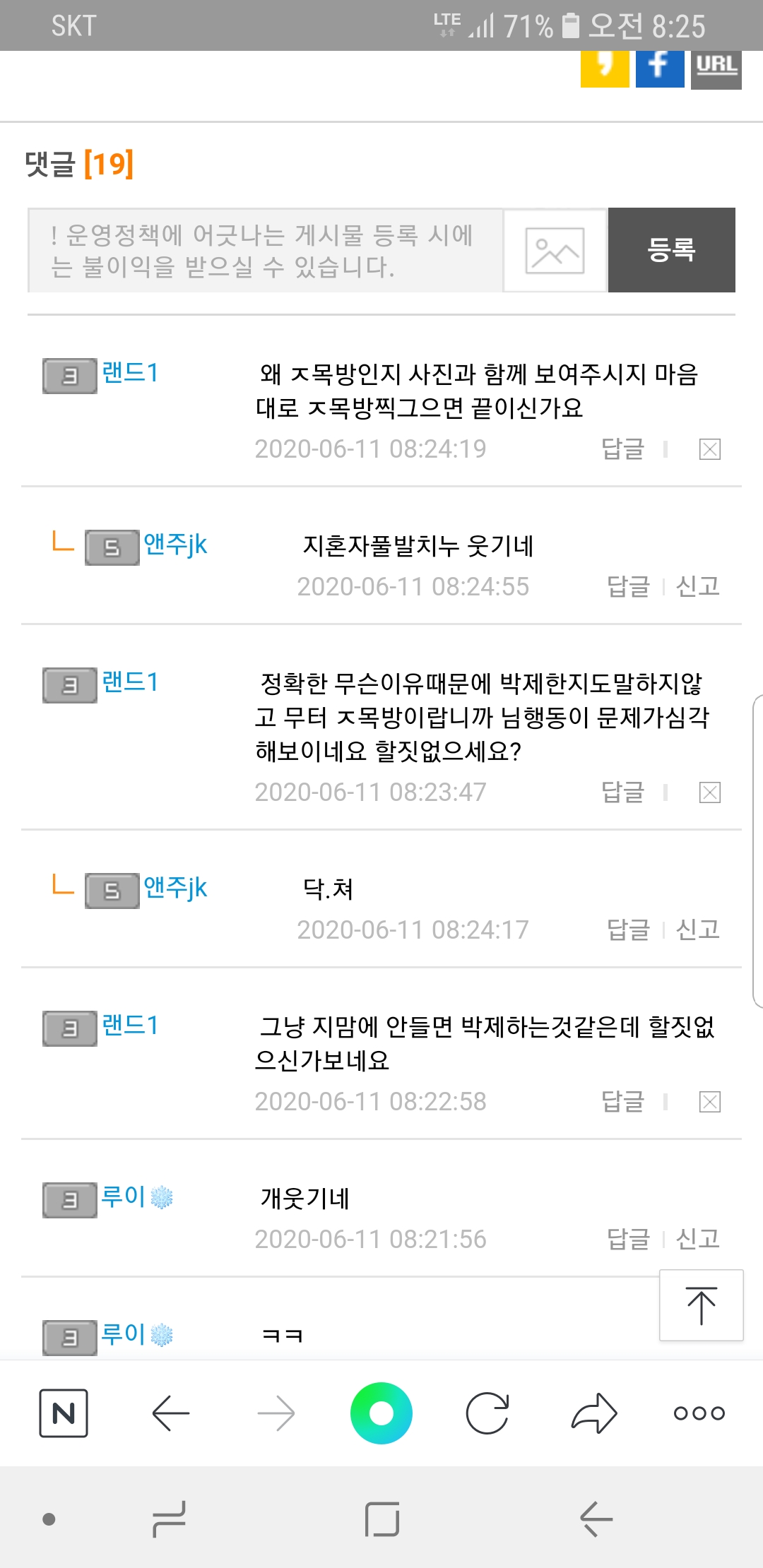Go back to the previous page
This screenshot has height=1568, width=763.
[x=170, y=1413]
